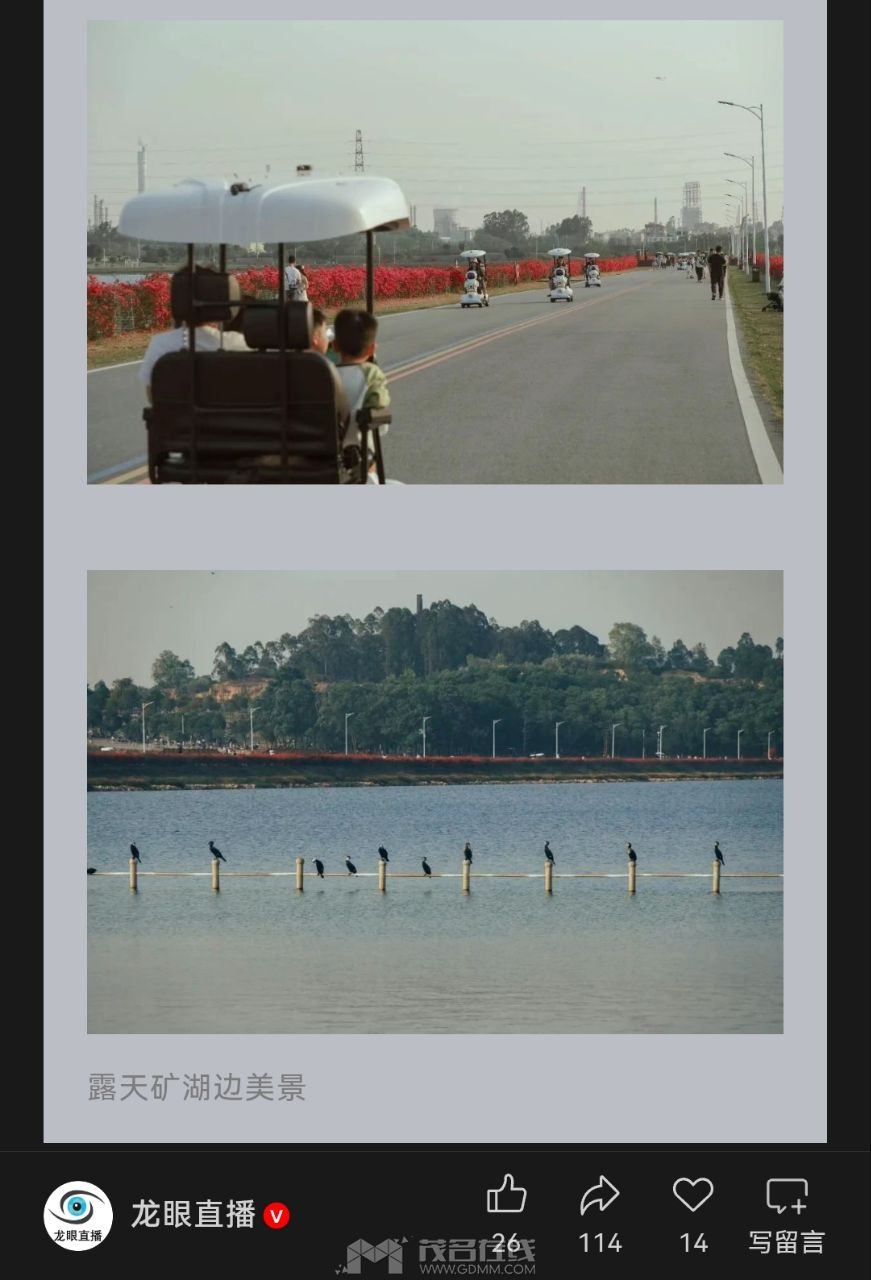Share this article
871x1280 pixels.
pos(600,1196)
